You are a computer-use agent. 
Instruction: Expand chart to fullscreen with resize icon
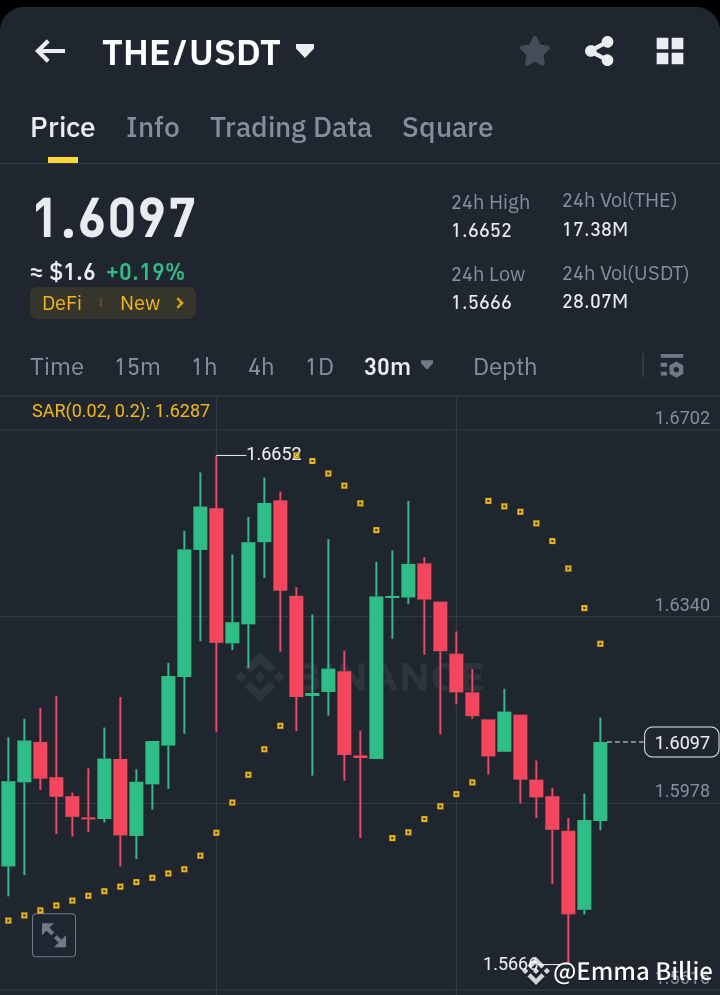(x=53, y=934)
